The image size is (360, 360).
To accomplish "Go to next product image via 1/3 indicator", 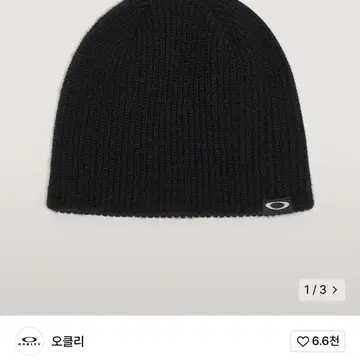I will tap(321, 290).
